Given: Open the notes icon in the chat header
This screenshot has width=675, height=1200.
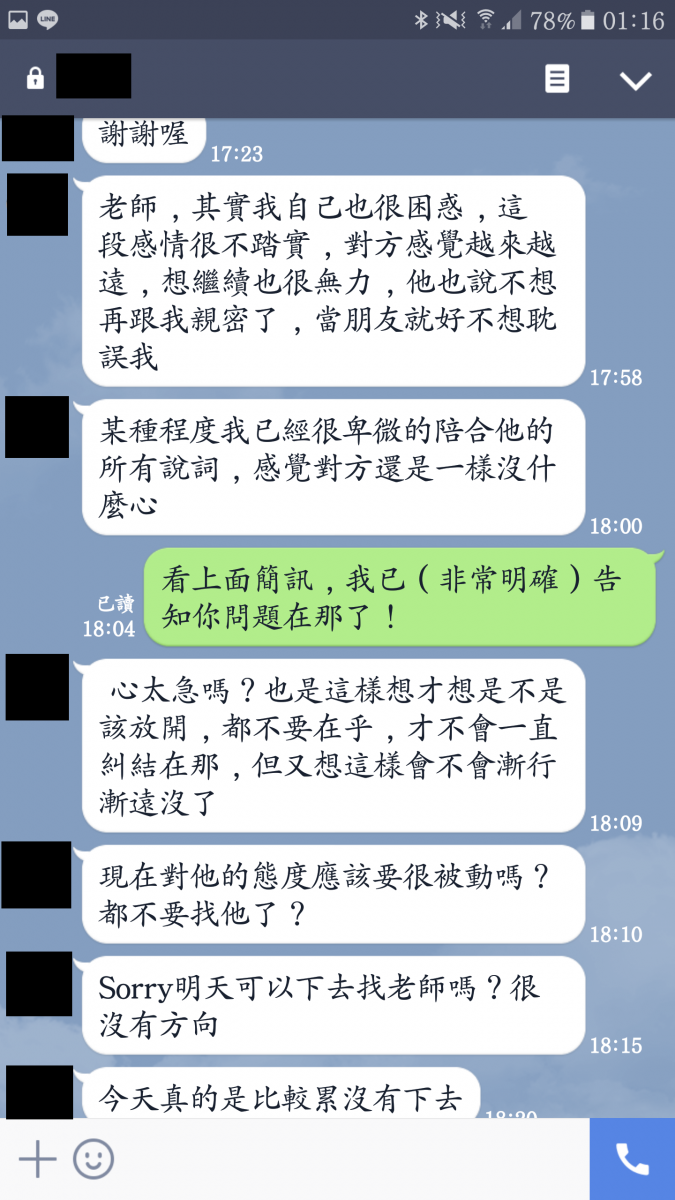Looking at the screenshot, I should click(x=557, y=79).
